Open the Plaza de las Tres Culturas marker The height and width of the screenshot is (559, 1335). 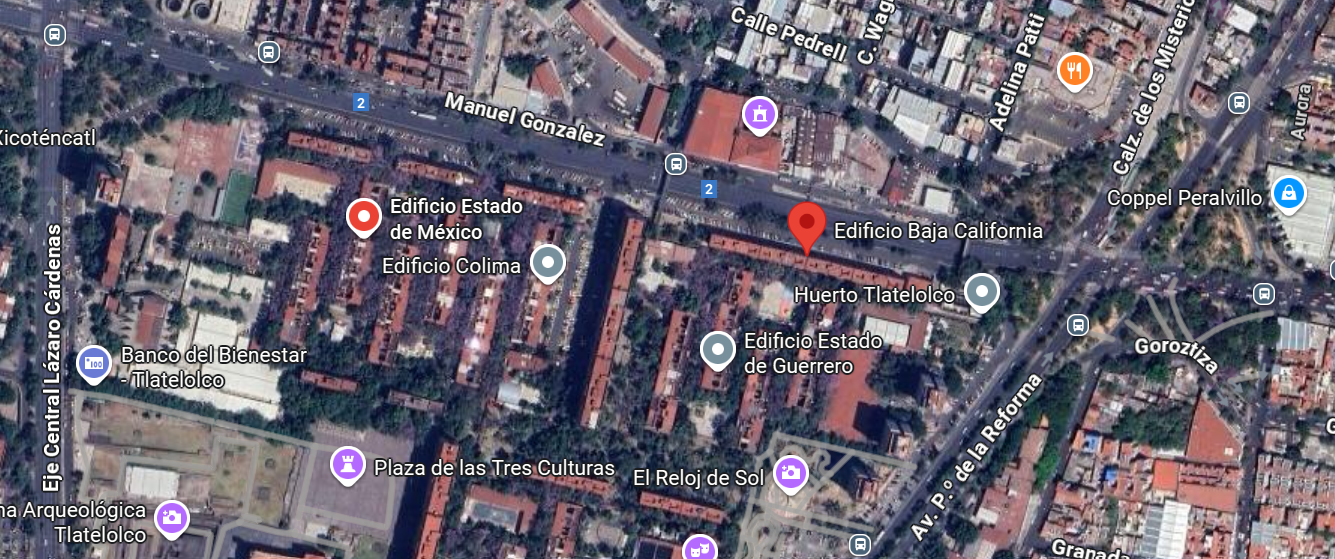pos(346,464)
